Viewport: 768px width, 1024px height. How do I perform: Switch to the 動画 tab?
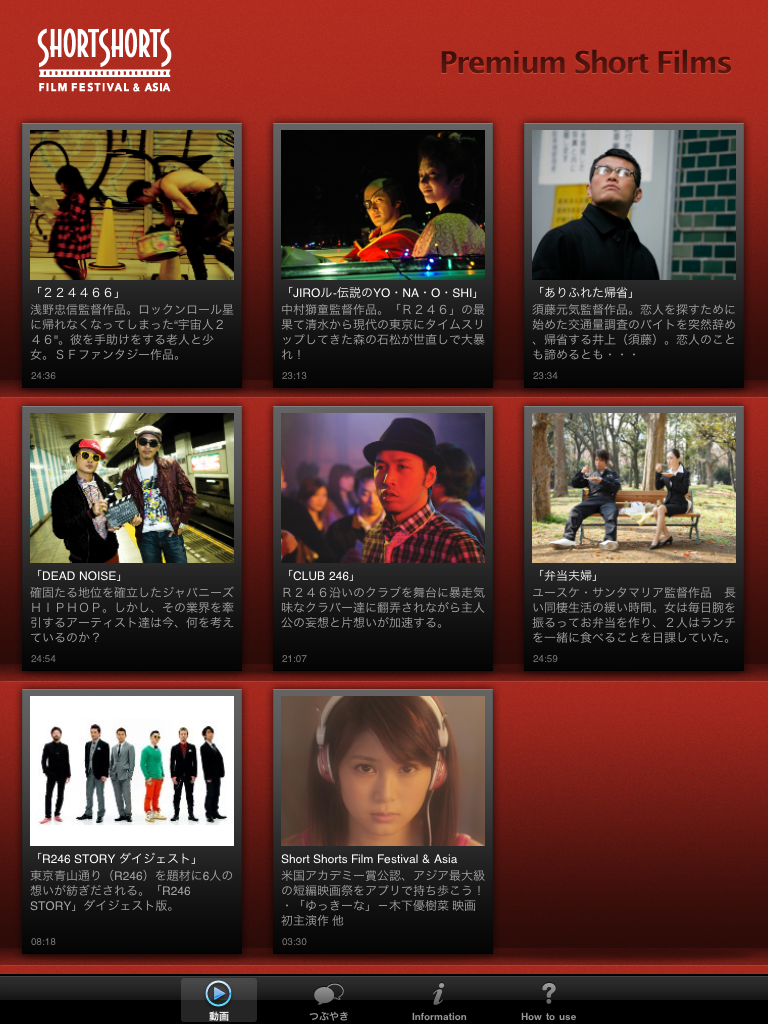point(218,1000)
